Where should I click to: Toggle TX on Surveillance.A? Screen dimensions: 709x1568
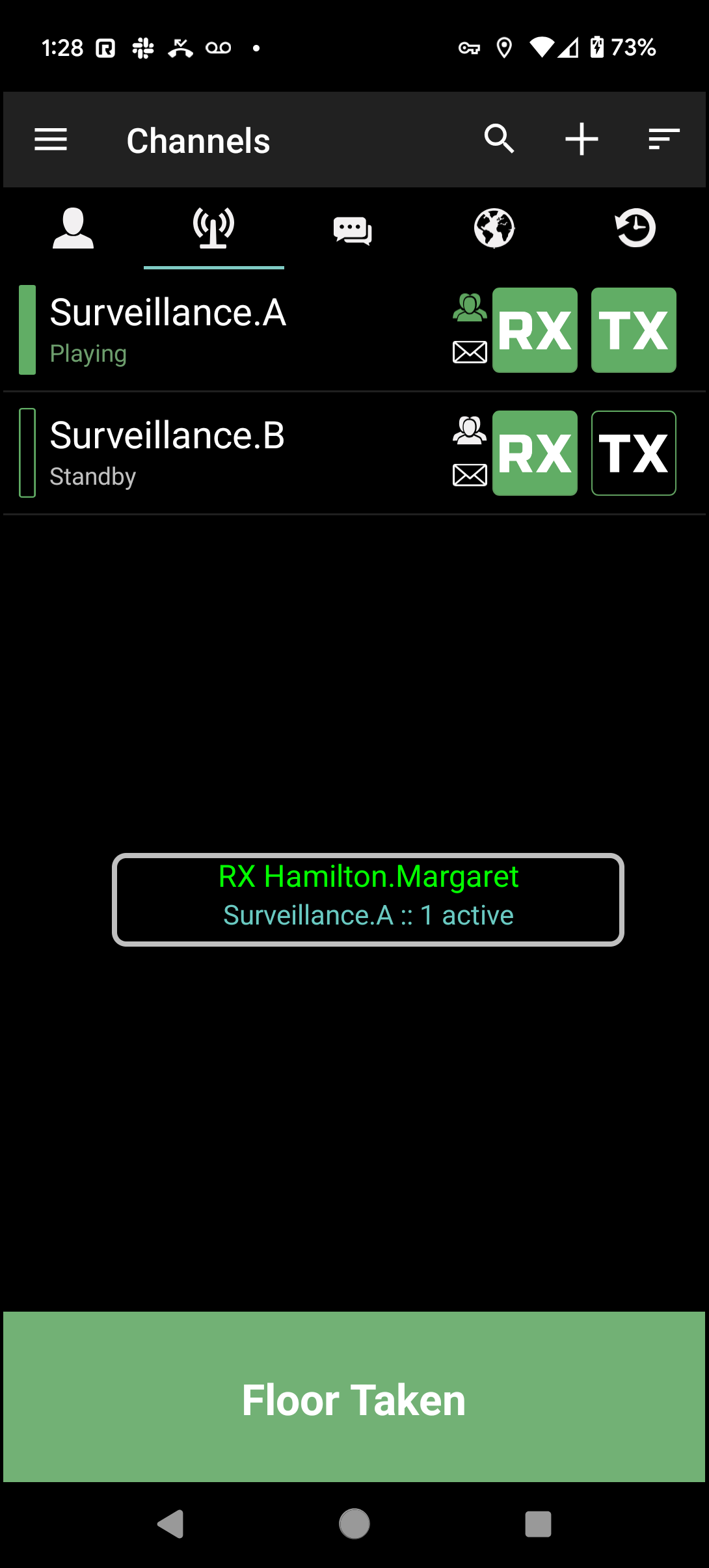click(634, 330)
